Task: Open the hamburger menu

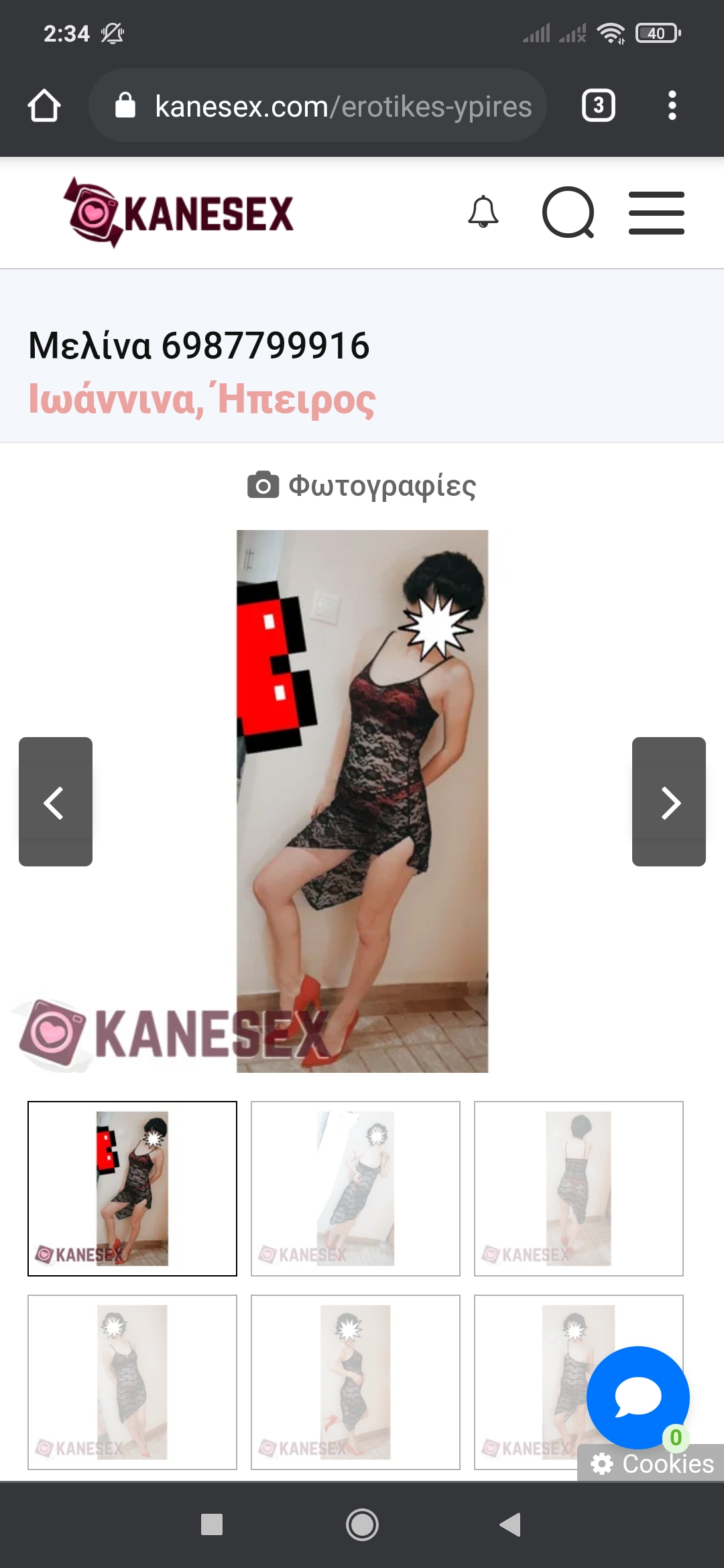Action: [x=656, y=213]
